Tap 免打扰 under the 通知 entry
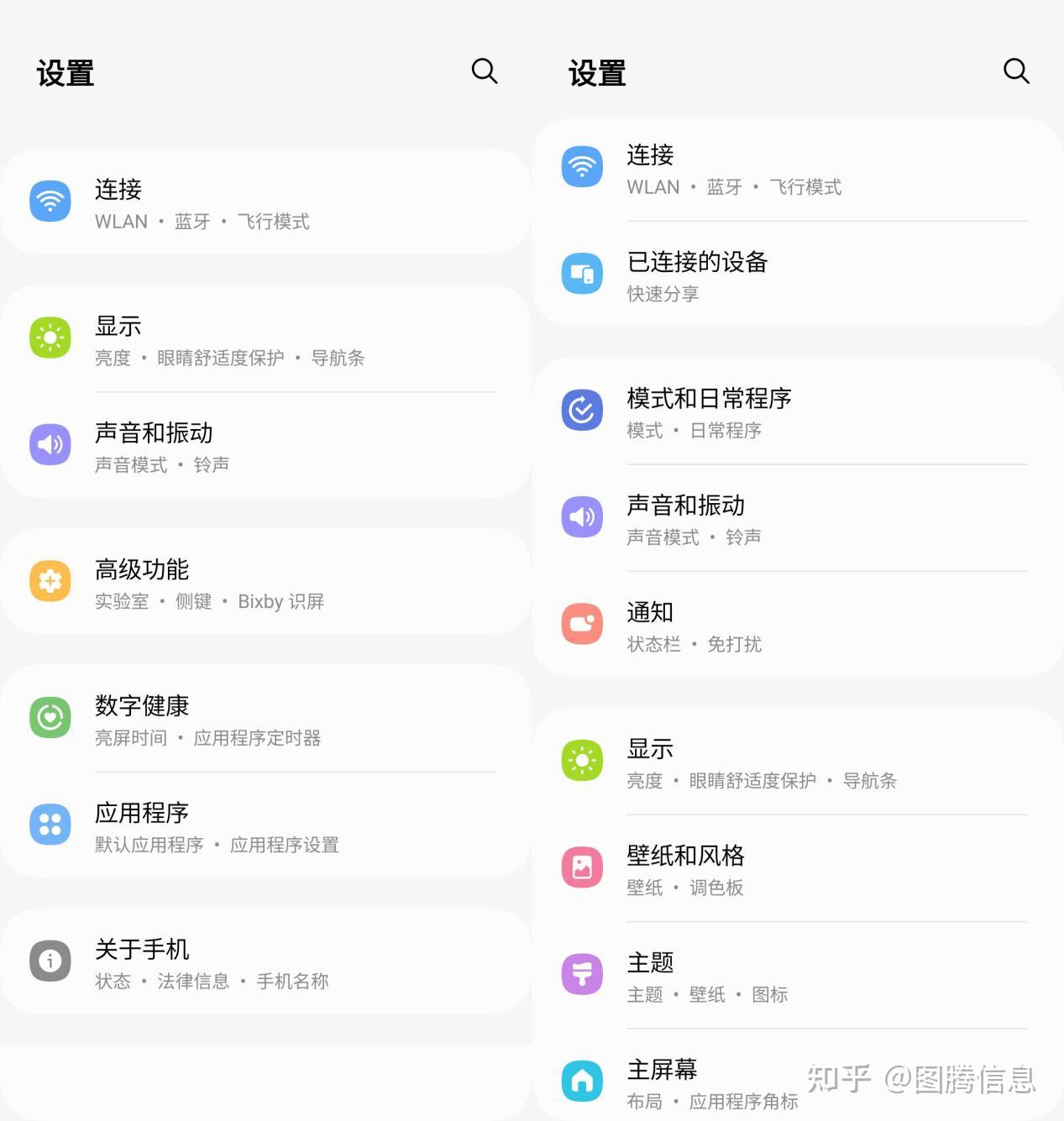 click(734, 645)
